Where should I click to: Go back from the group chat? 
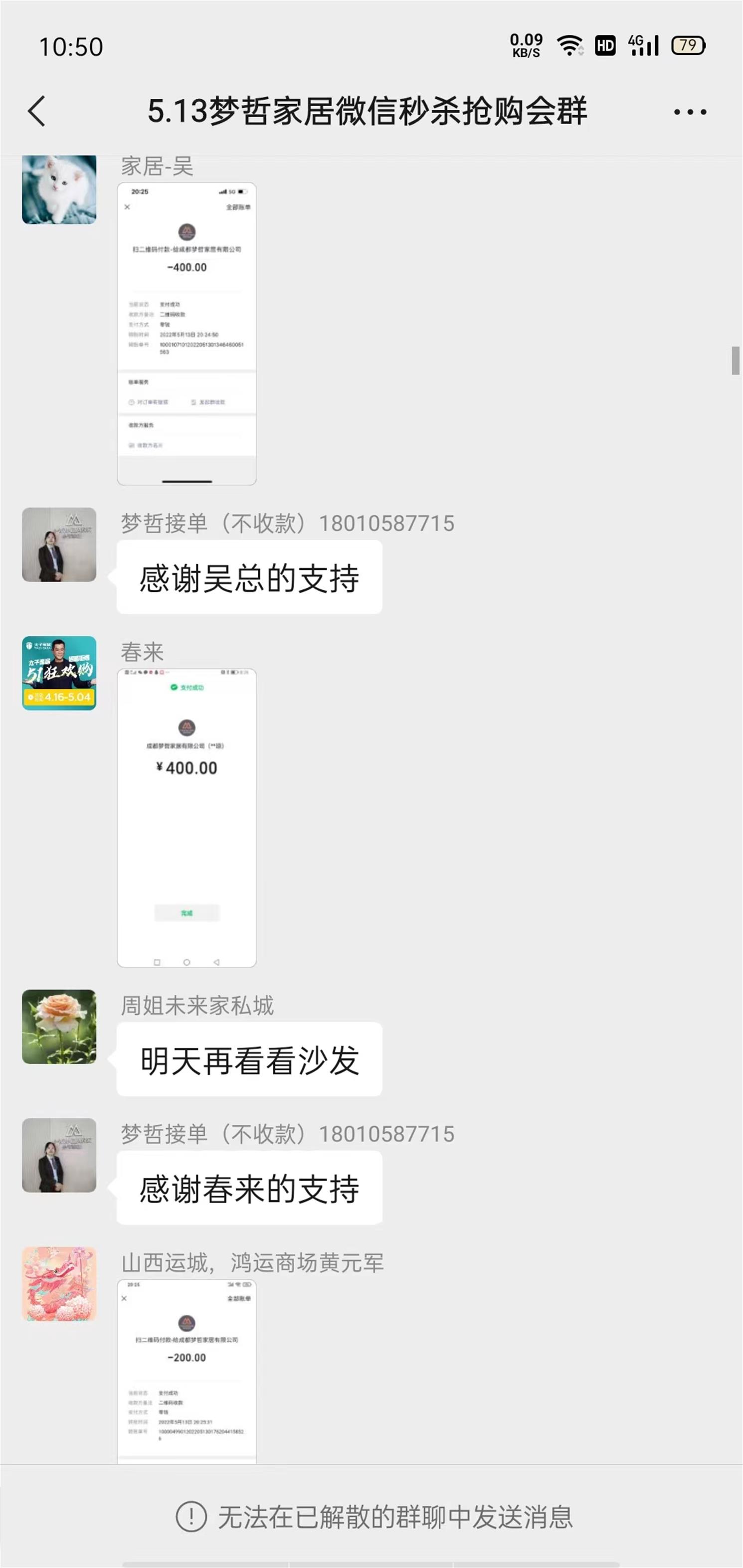click(x=36, y=111)
